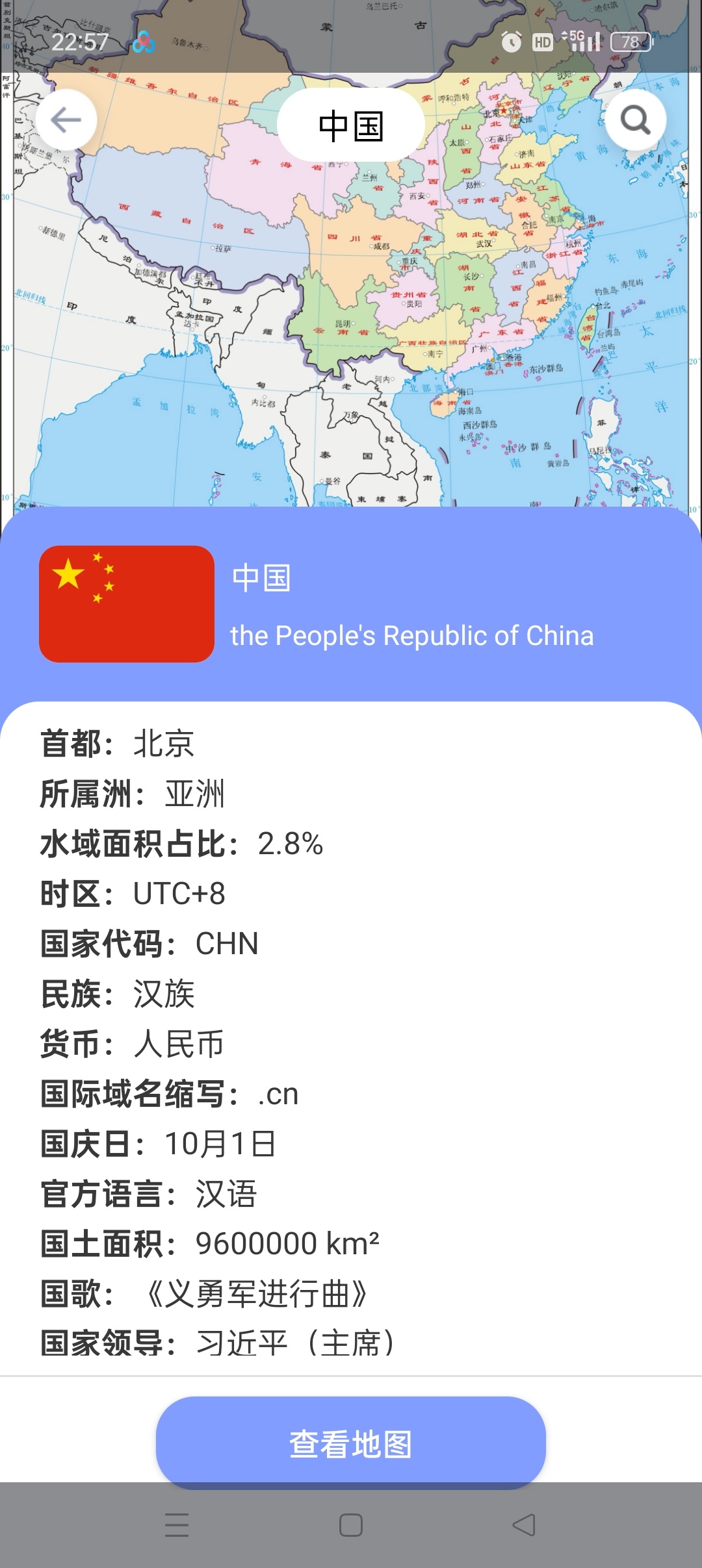The height and width of the screenshot is (1568, 702).
Task: Tap the 查看地图 button
Action: click(350, 1443)
